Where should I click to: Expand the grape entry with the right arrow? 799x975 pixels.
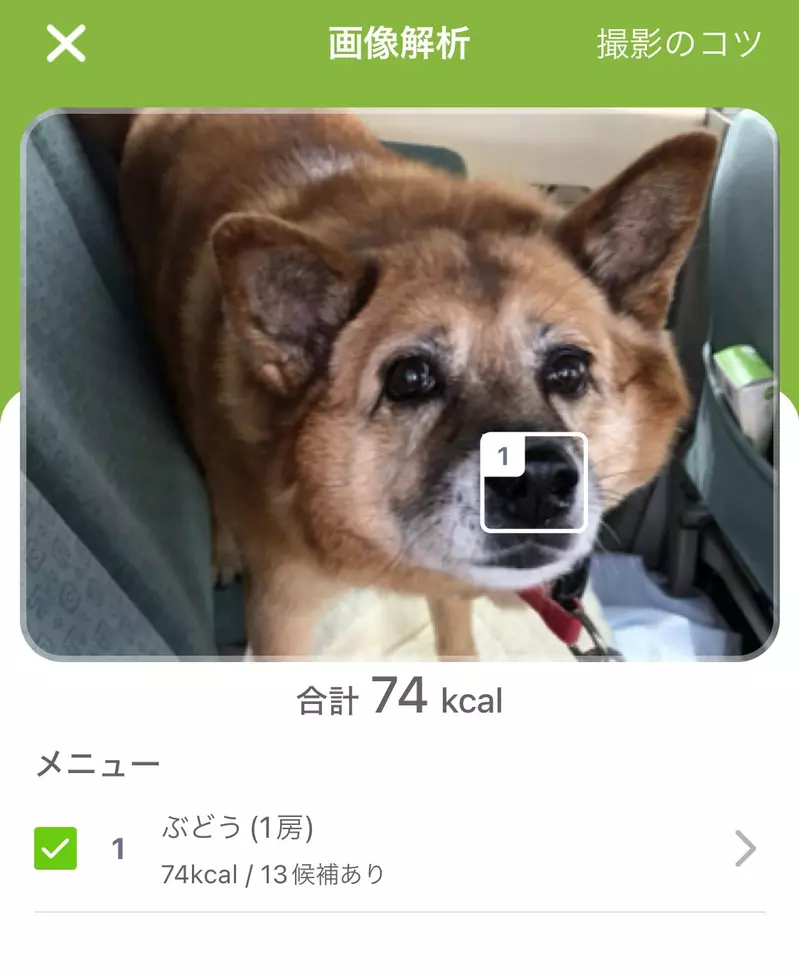point(744,847)
